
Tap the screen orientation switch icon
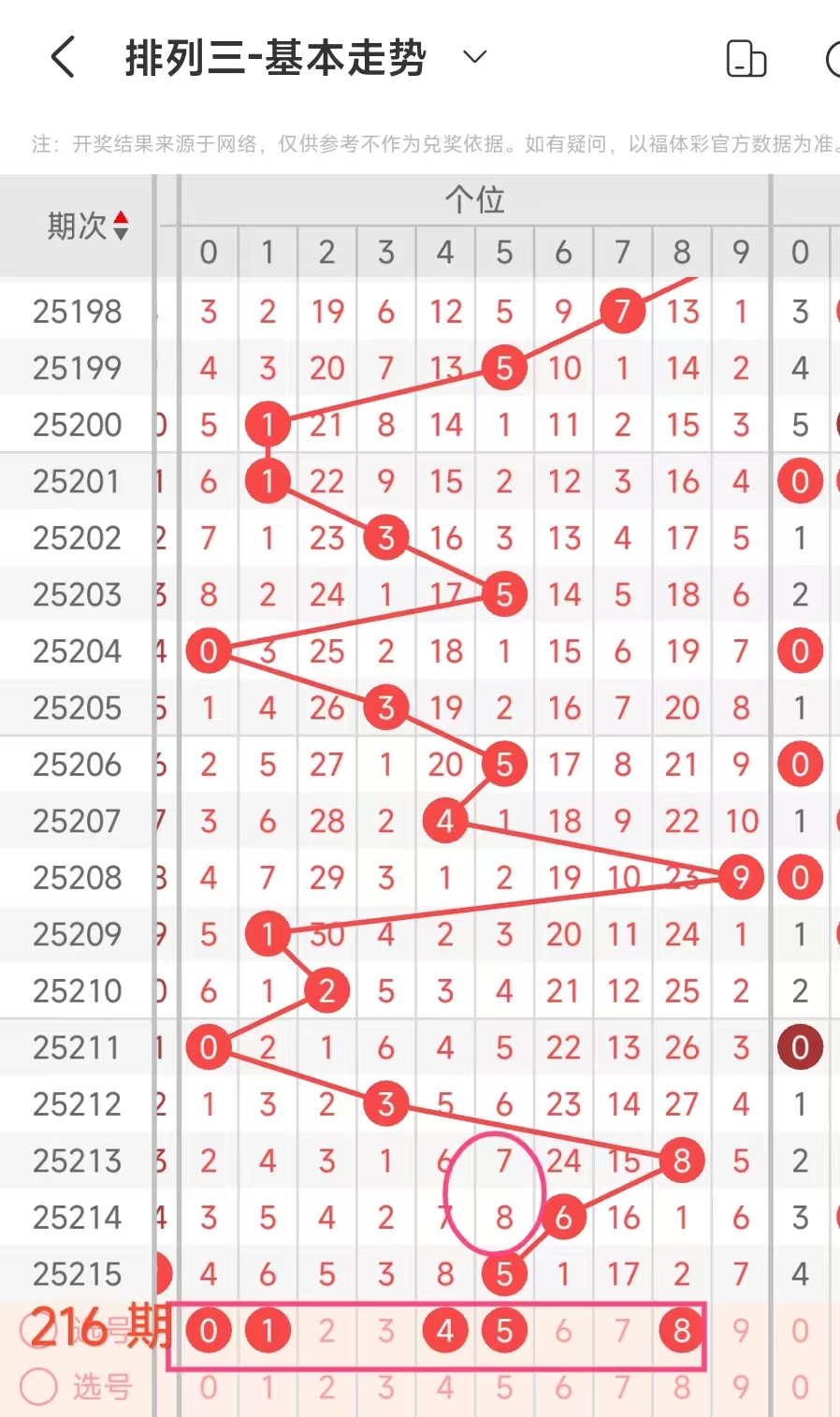click(746, 59)
